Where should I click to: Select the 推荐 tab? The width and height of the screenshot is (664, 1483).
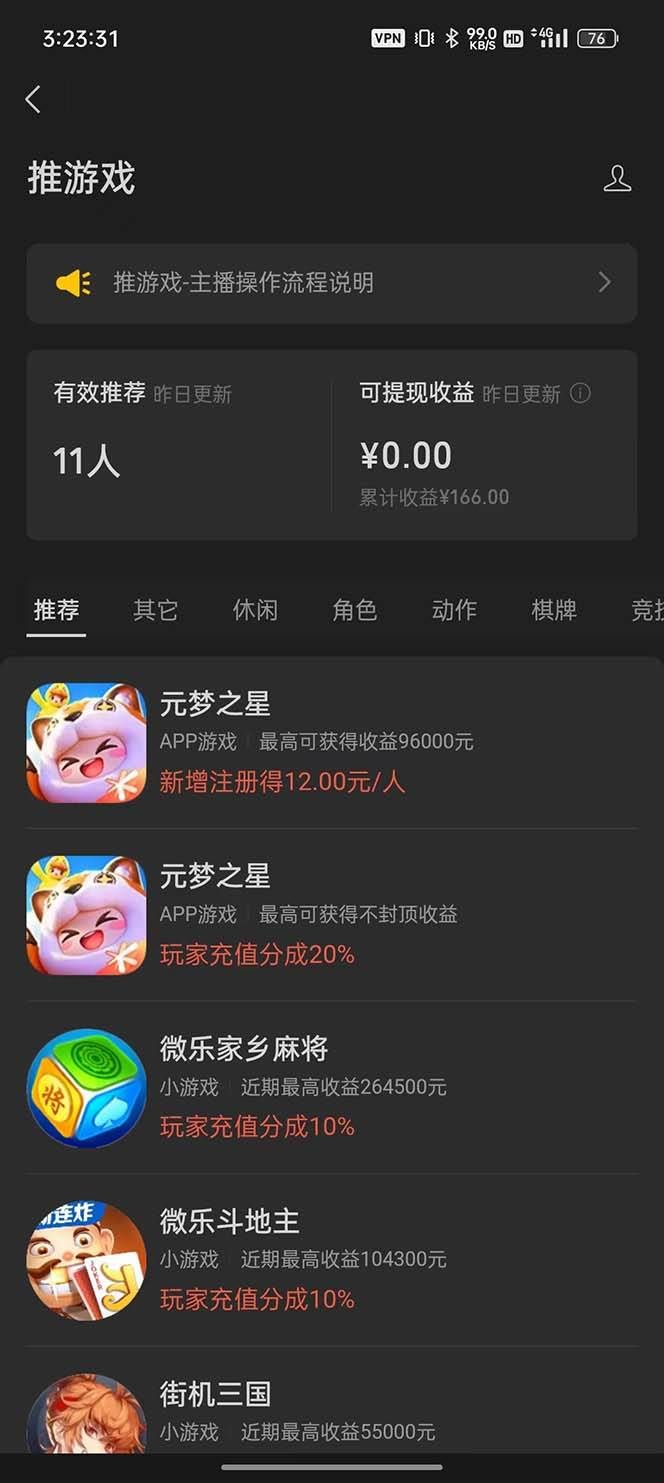[56, 610]
